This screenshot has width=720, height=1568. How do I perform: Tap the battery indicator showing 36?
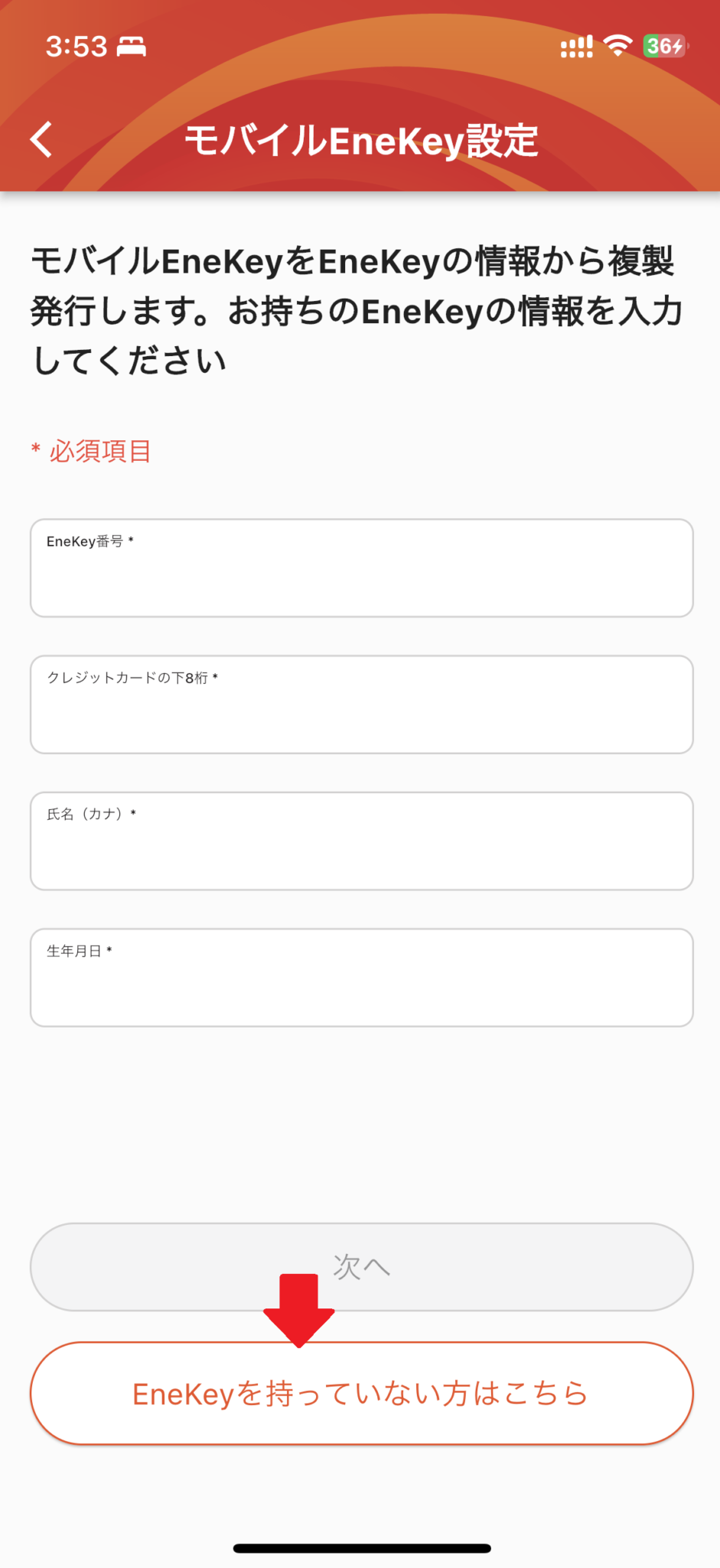[x=662, y=47]
